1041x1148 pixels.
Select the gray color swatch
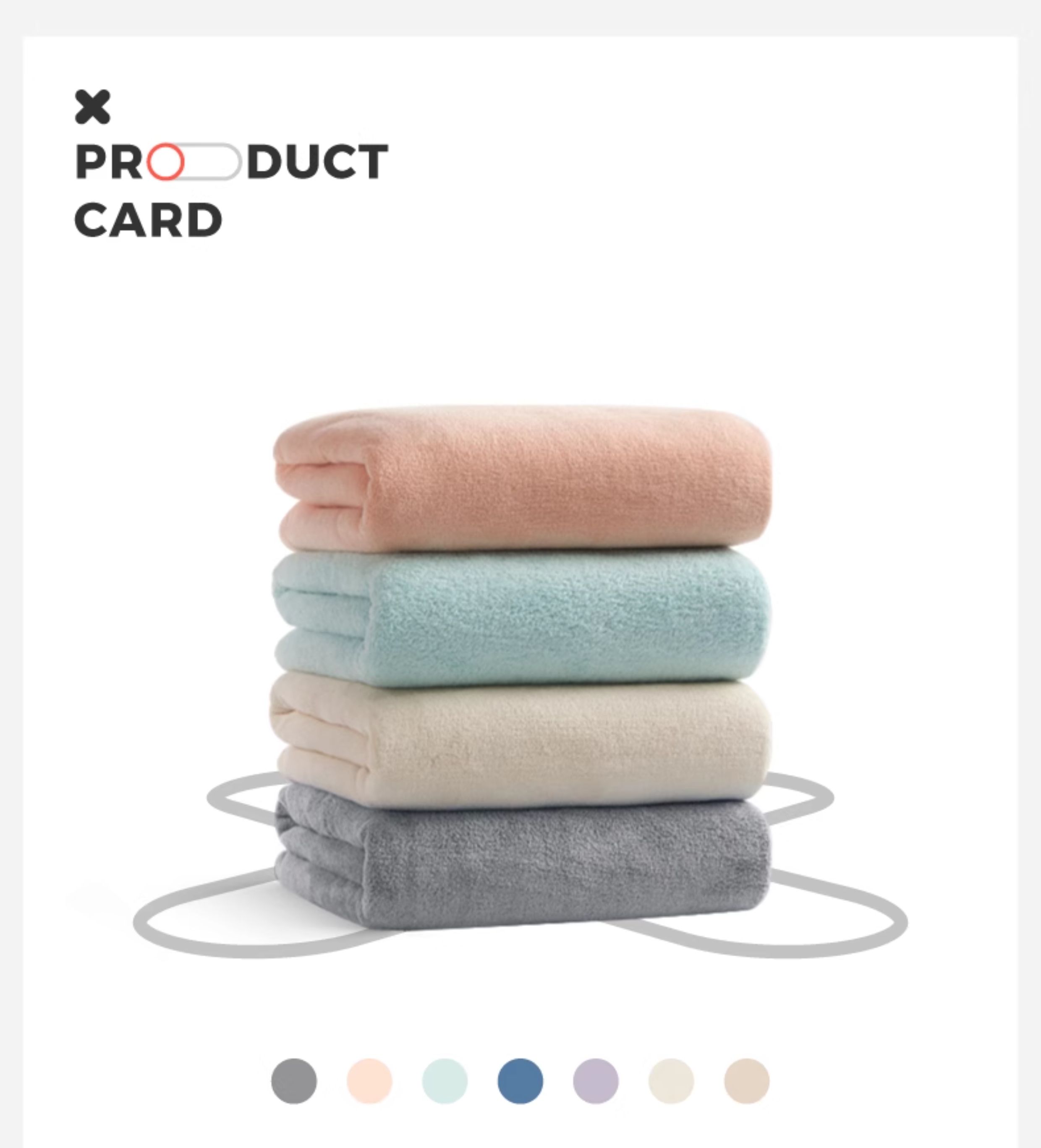294,1081
